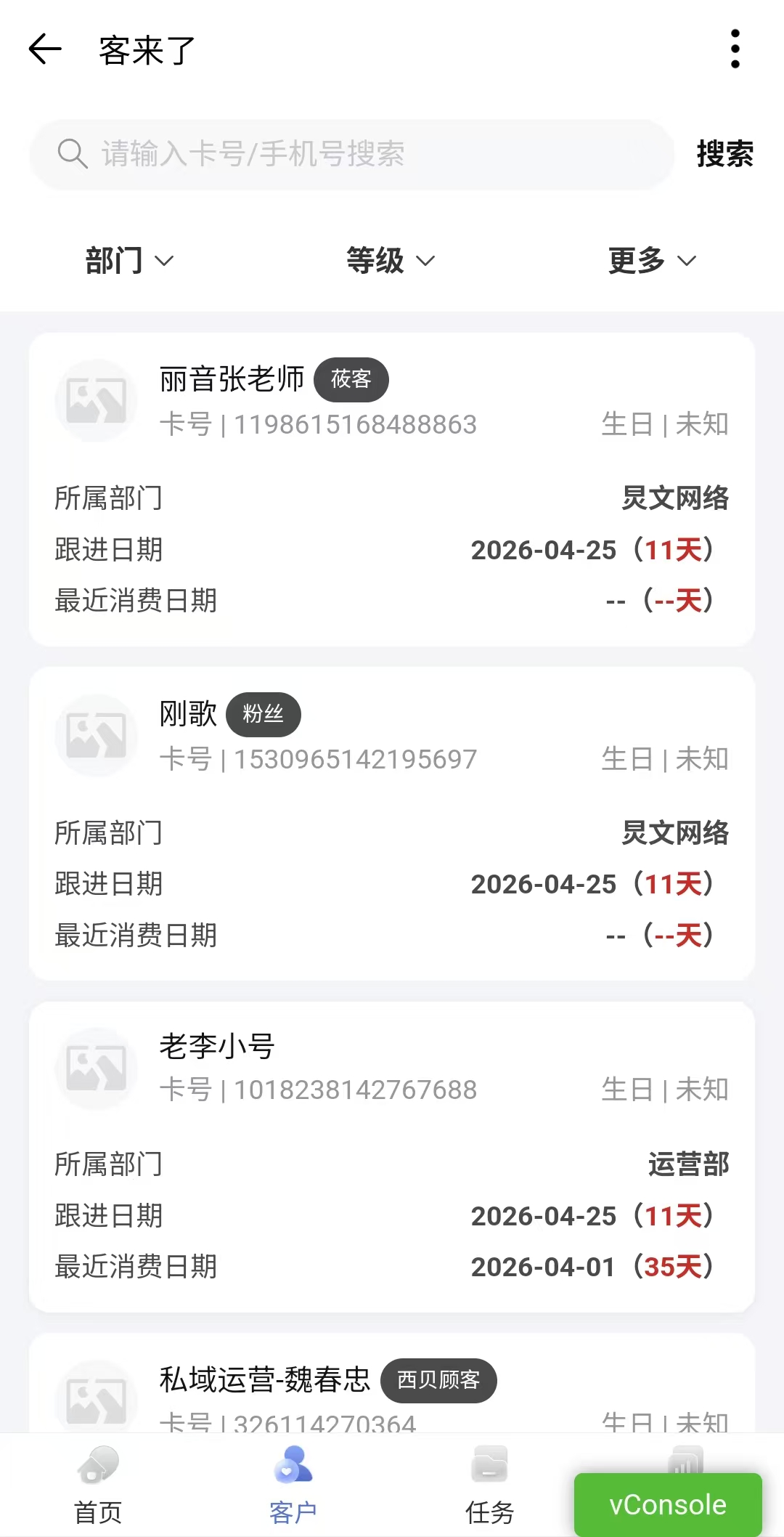Select the 客户 tab

pos(293,1485)
